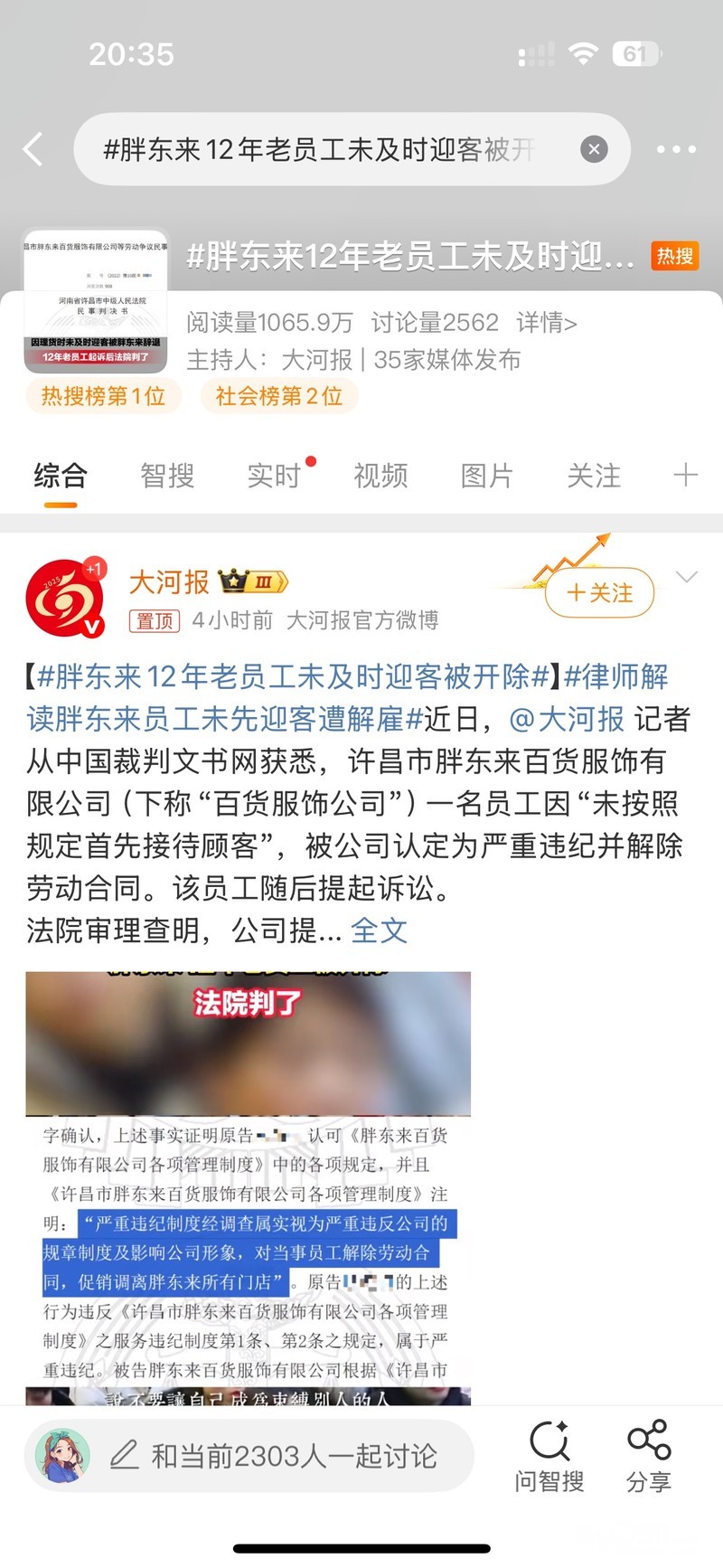
Task: Join the discussion with 2303 people
Action: point(249,1456)
